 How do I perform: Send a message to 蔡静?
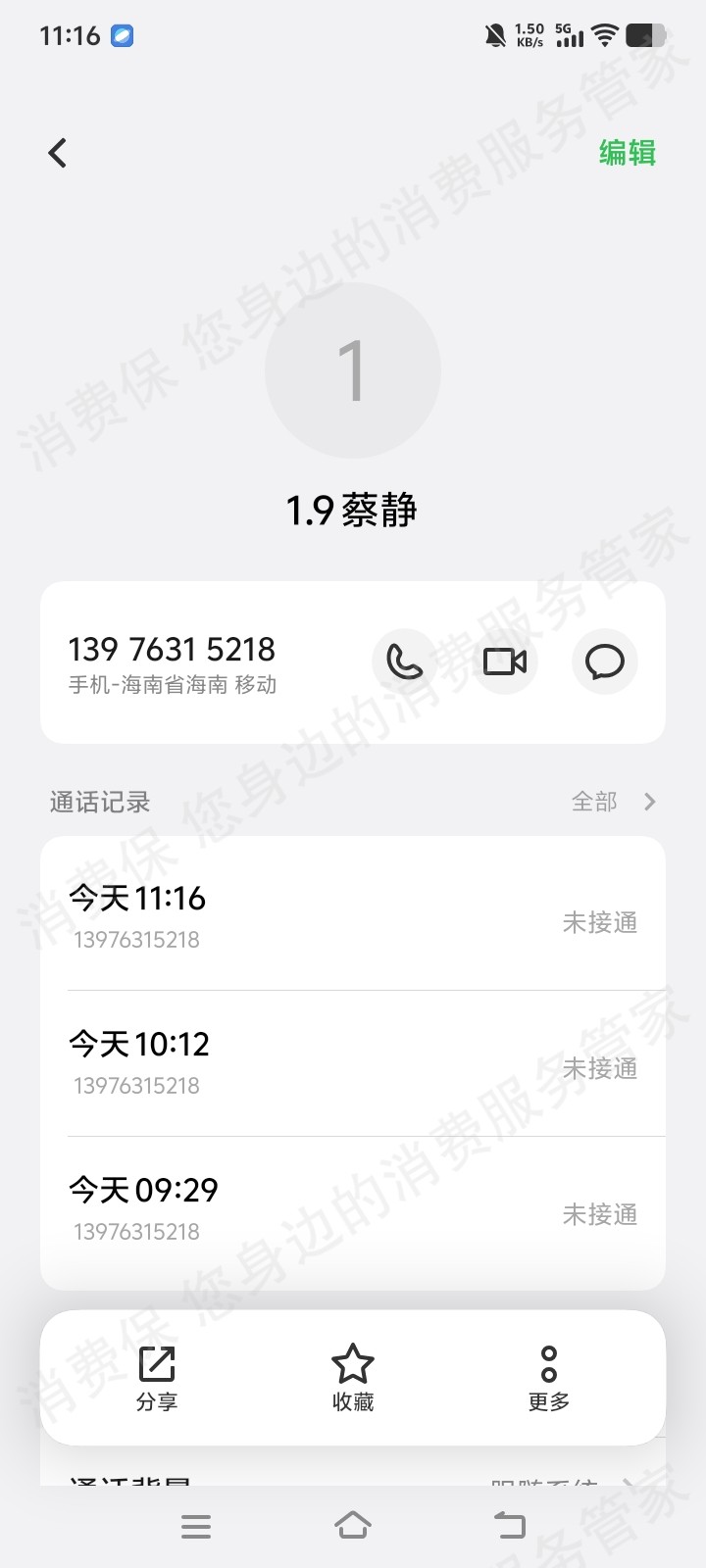pos(604,662)
